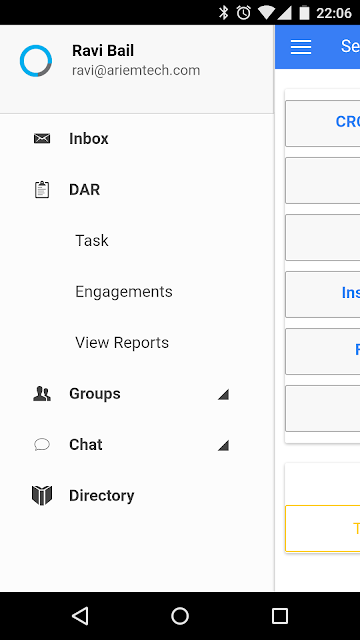Open the Inbox menu item
This screenshot has height=640, width=360.
click(137, 139)
